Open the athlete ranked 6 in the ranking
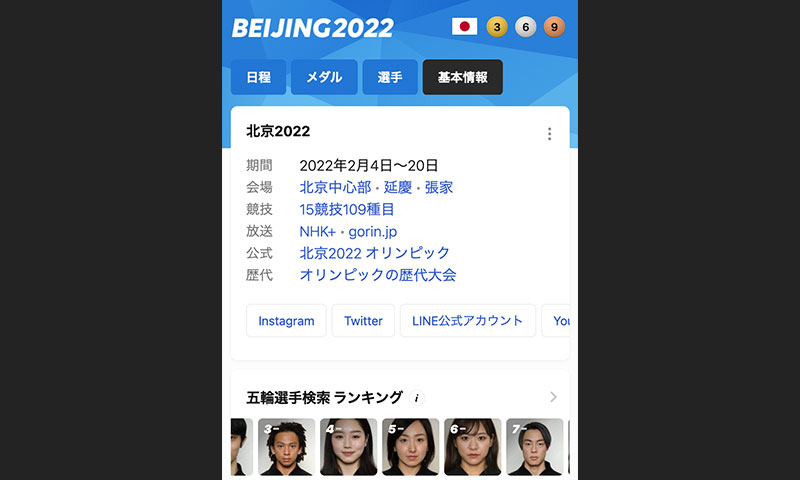 pyautogui.click(x=472, y=447)
